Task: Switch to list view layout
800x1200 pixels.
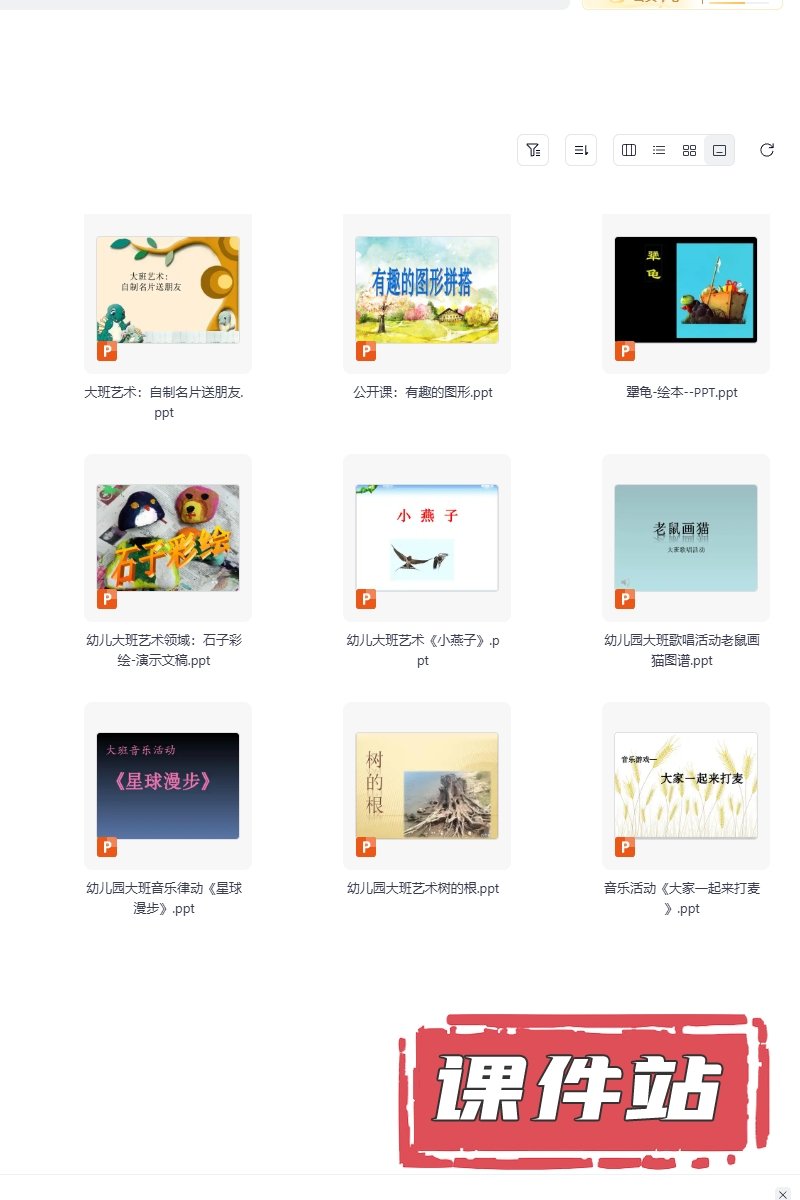Action: tap(659, 150)
